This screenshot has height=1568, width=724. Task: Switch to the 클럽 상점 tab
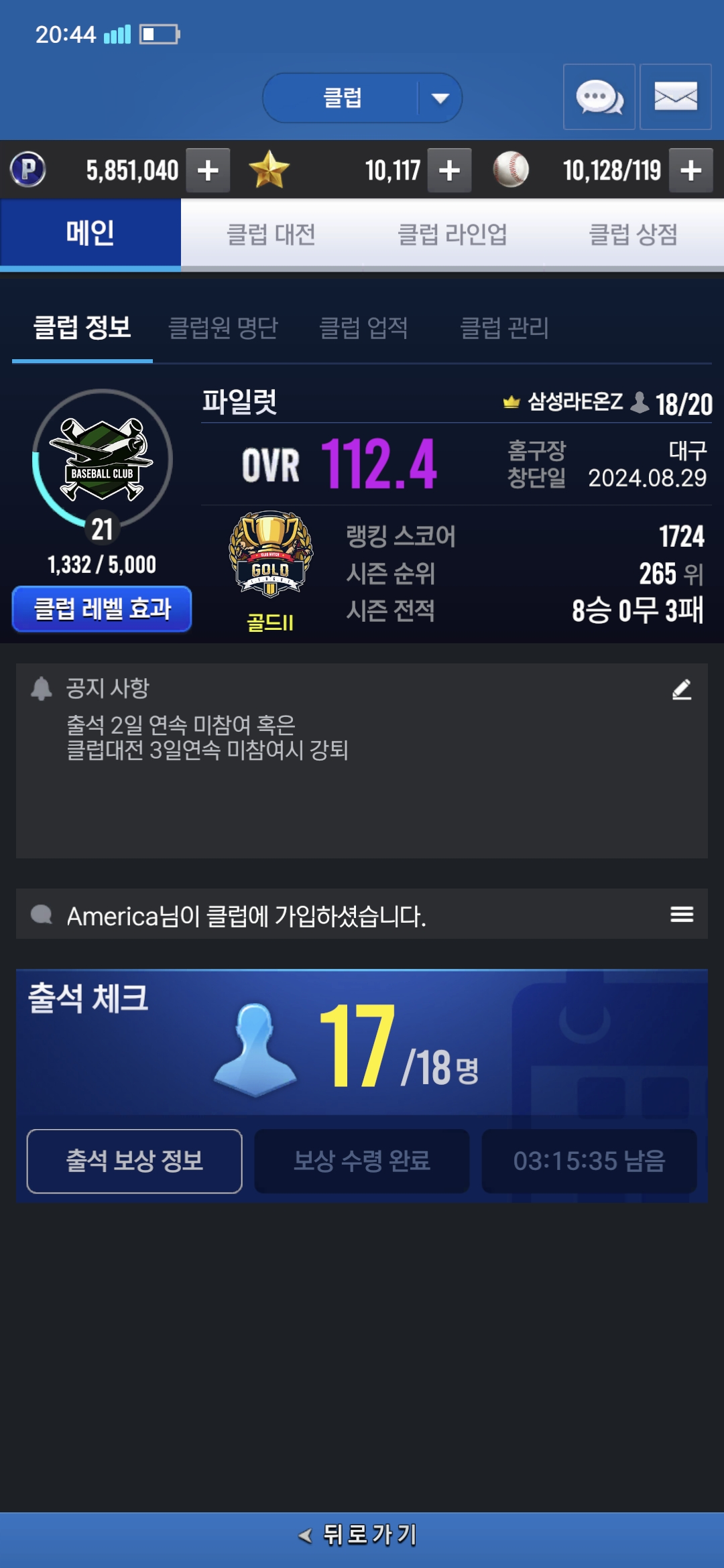click(633, 235)
